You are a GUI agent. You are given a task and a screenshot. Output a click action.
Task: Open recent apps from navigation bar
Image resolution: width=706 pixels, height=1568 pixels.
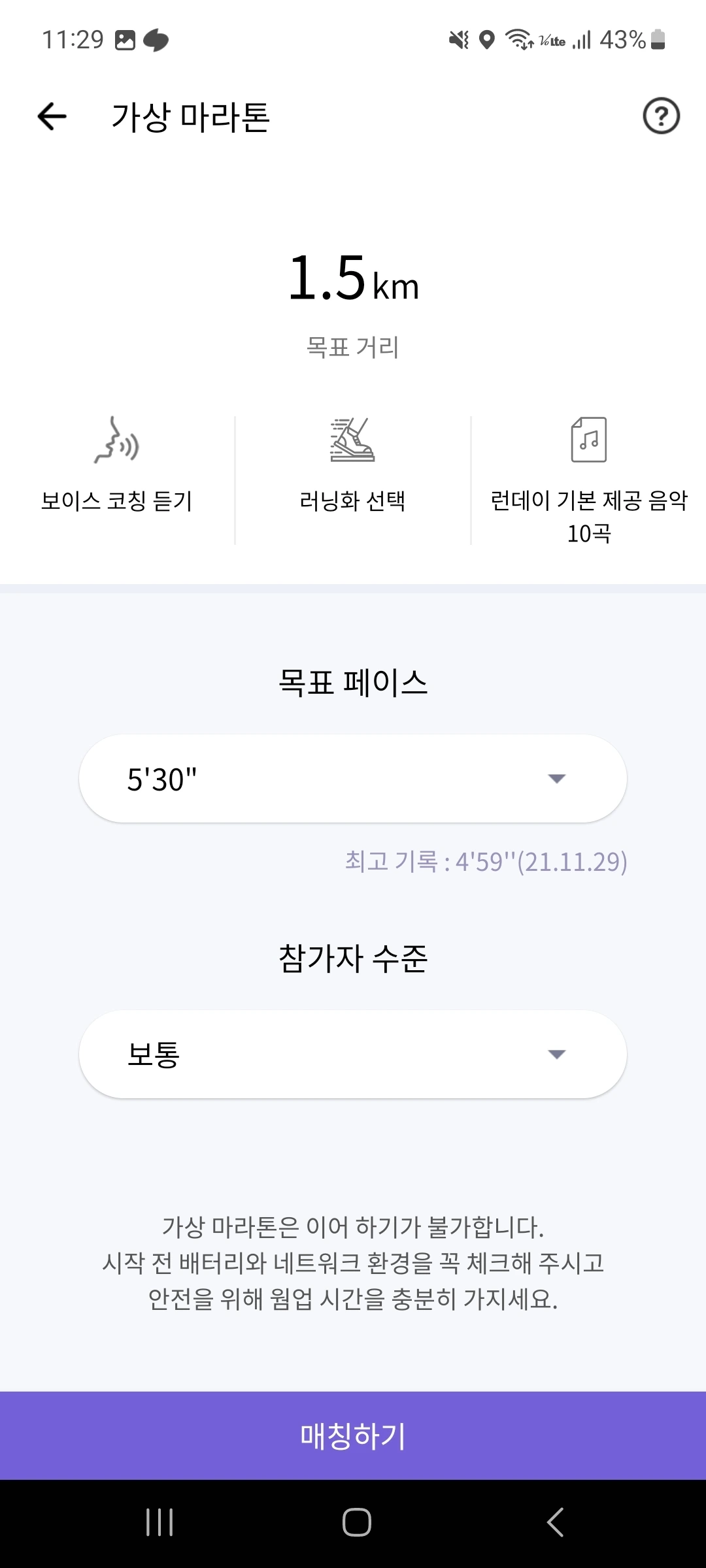(x=160, y=1522)
